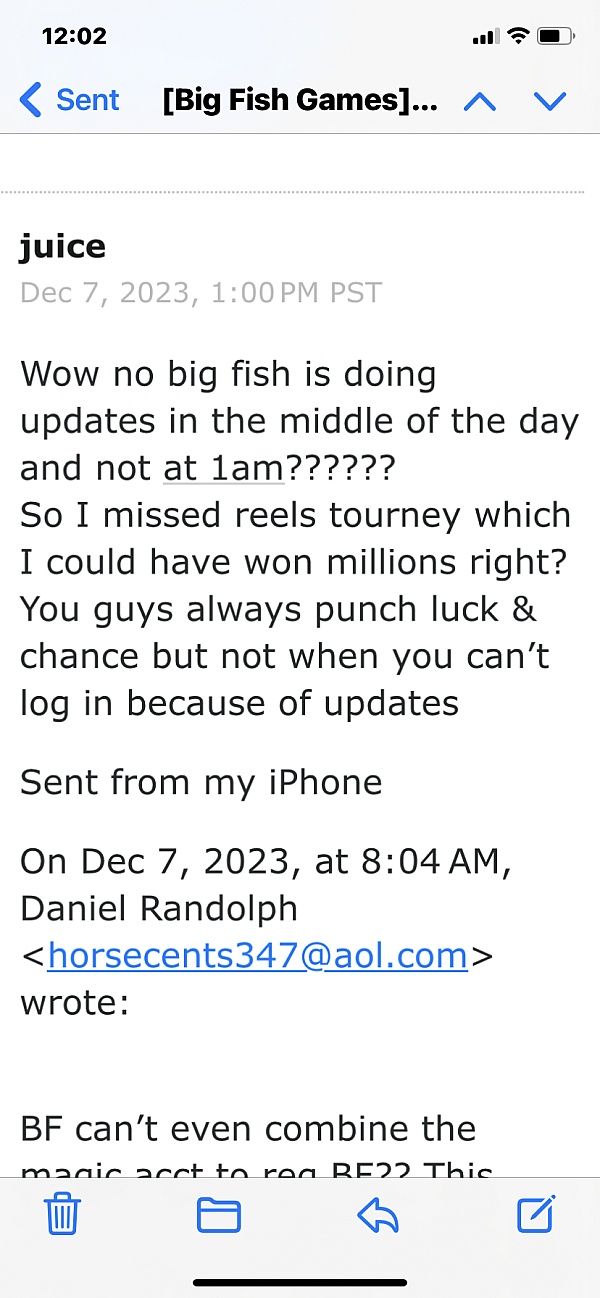
Task: Go to the previous message using up arrow
Action: pos(480,100)
